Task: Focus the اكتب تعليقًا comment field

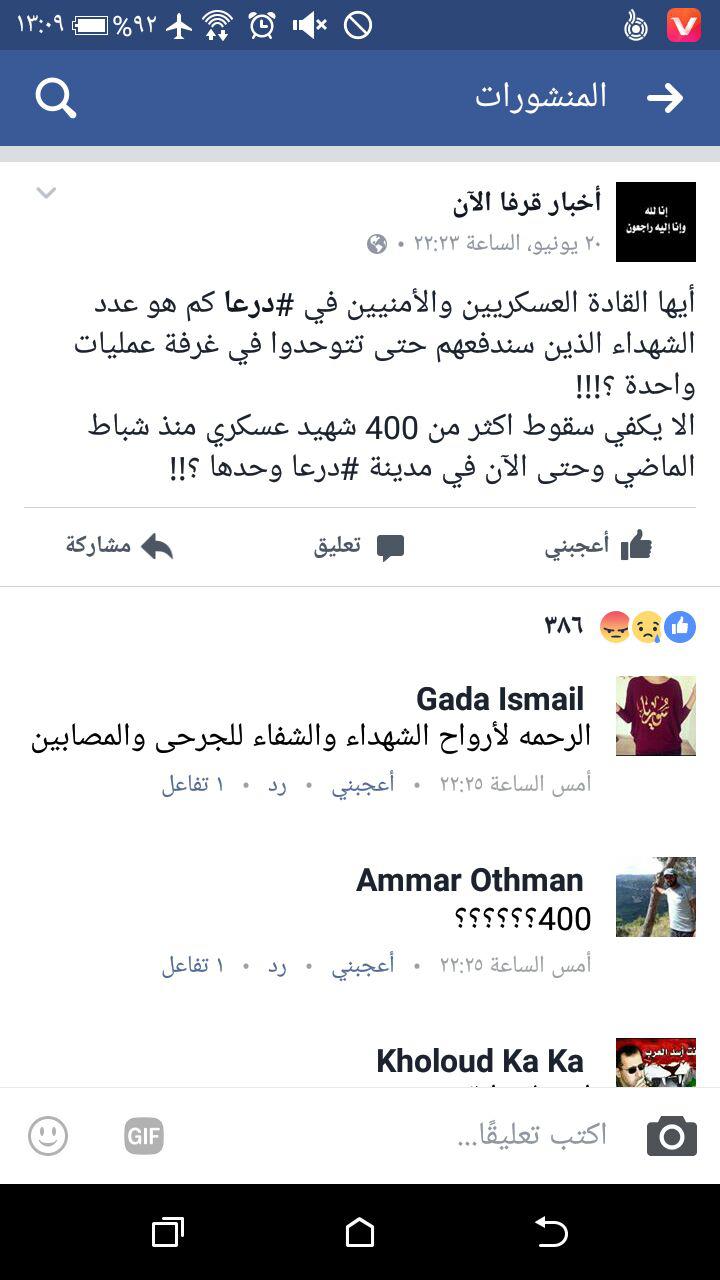Action: (x=530, y=1135)
